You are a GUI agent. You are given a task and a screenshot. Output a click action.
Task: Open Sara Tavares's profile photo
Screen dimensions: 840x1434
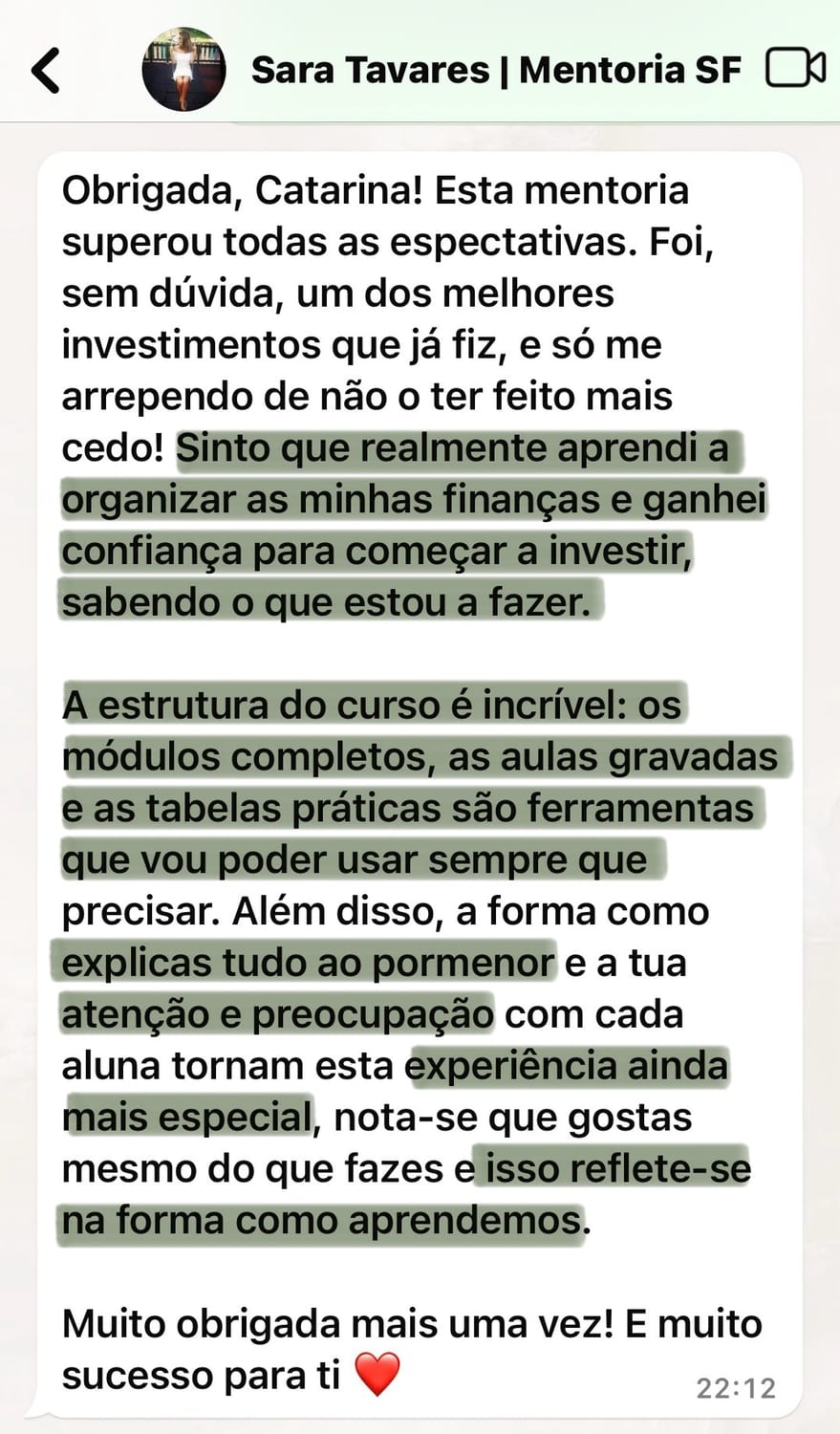coord(183,69)
